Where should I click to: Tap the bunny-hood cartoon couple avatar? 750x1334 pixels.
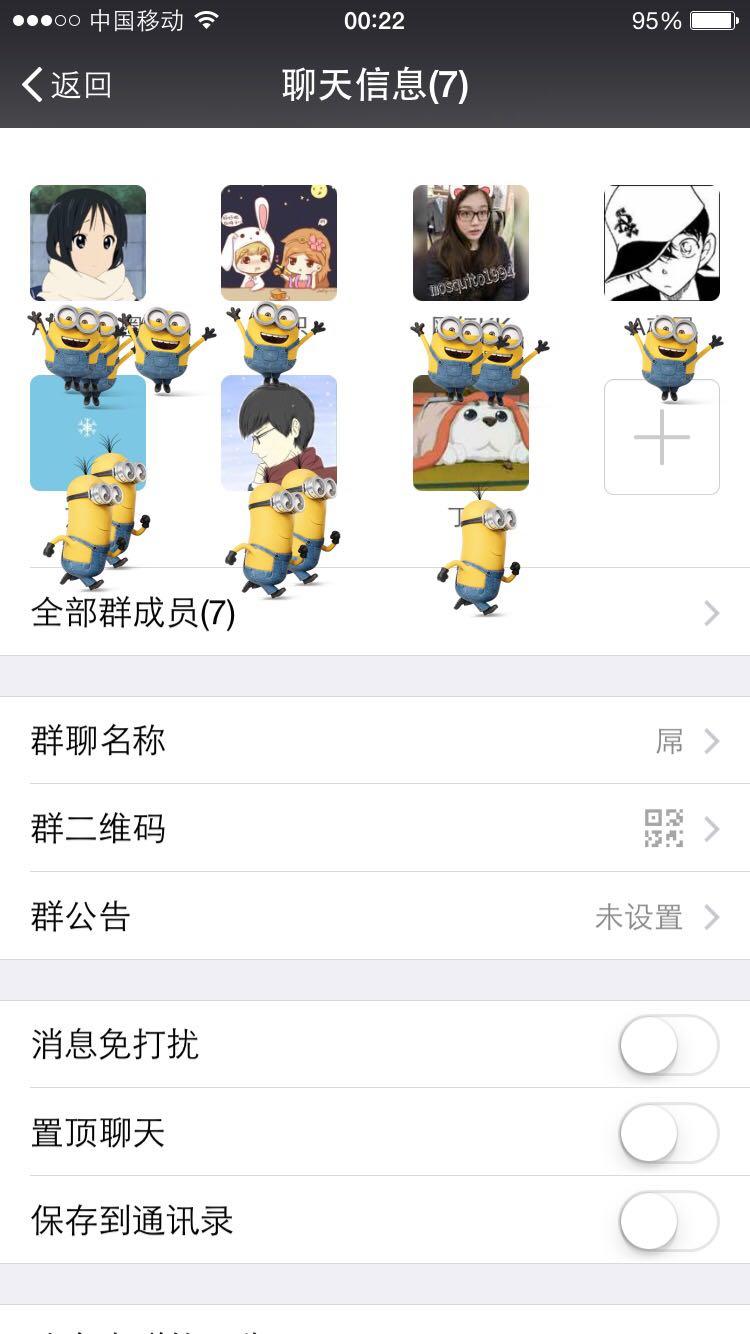tap(279, 242)
